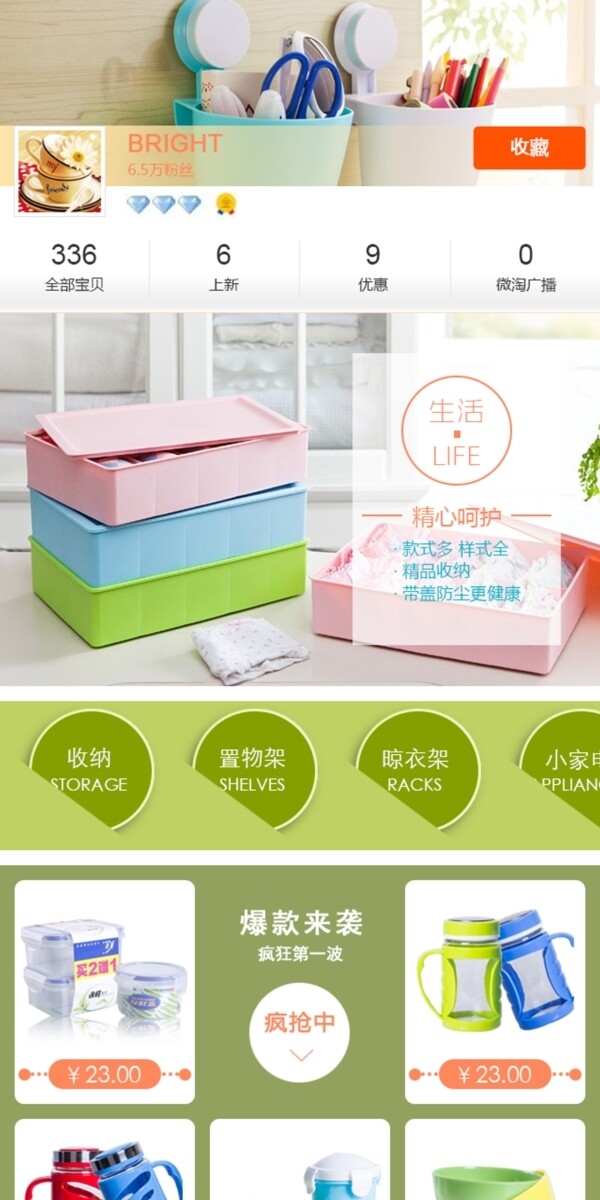Select the 收纳 STORAGE category
This screenshot has width=600, height=1200.
pyautogui.click(x=90, y=769)
